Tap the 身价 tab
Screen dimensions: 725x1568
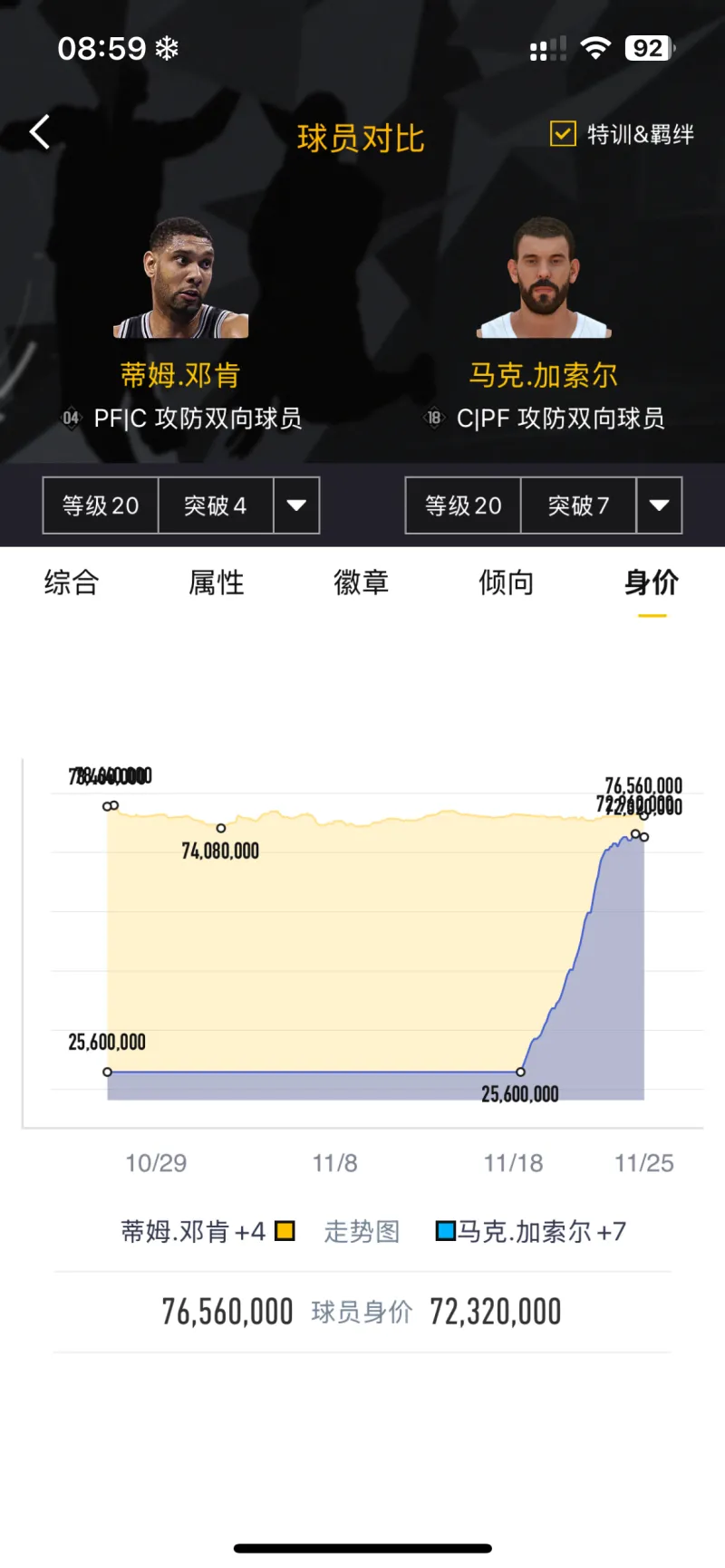(652, 582)
